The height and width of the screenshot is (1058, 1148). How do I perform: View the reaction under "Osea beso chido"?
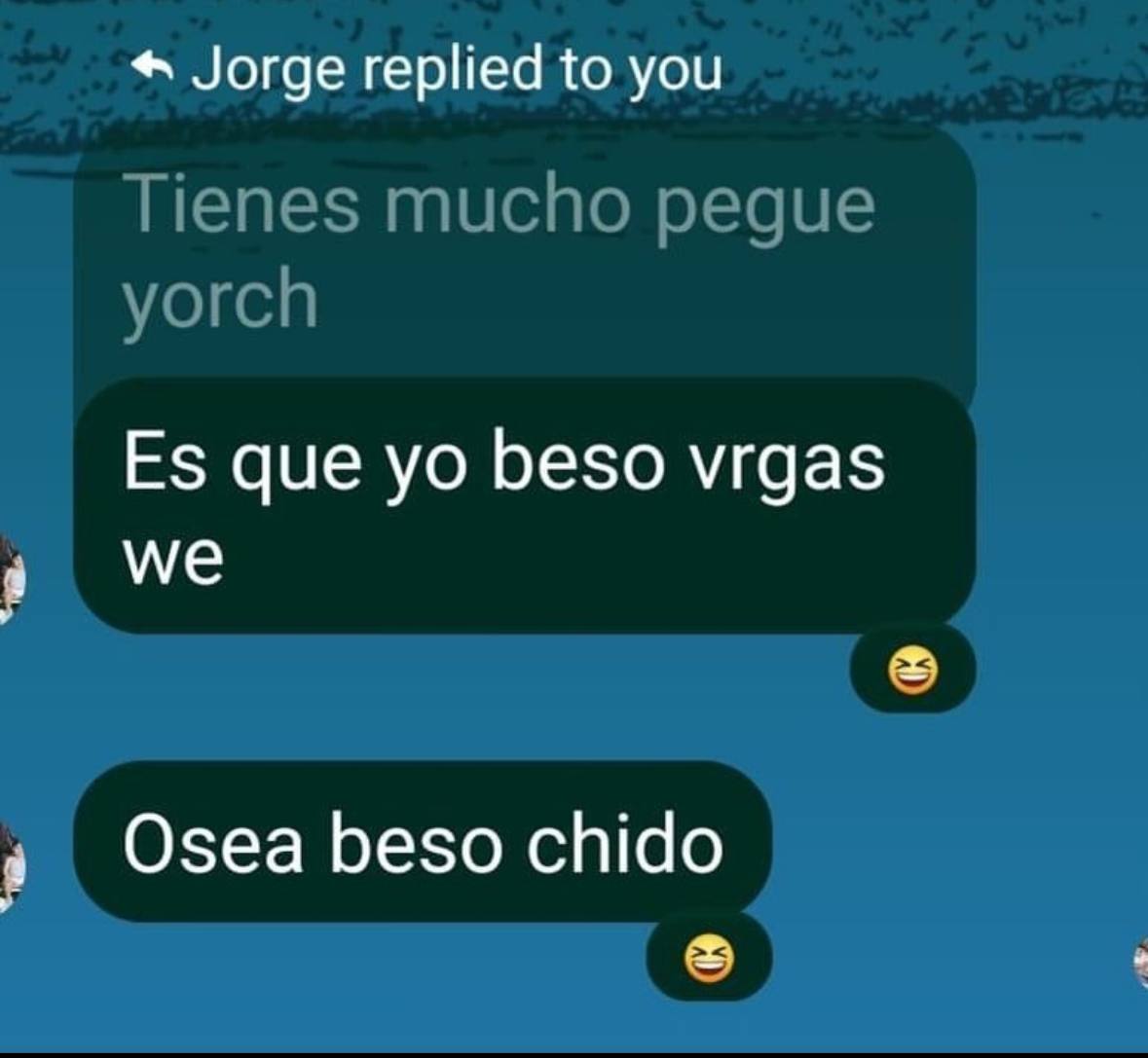(x=709, y=958)
